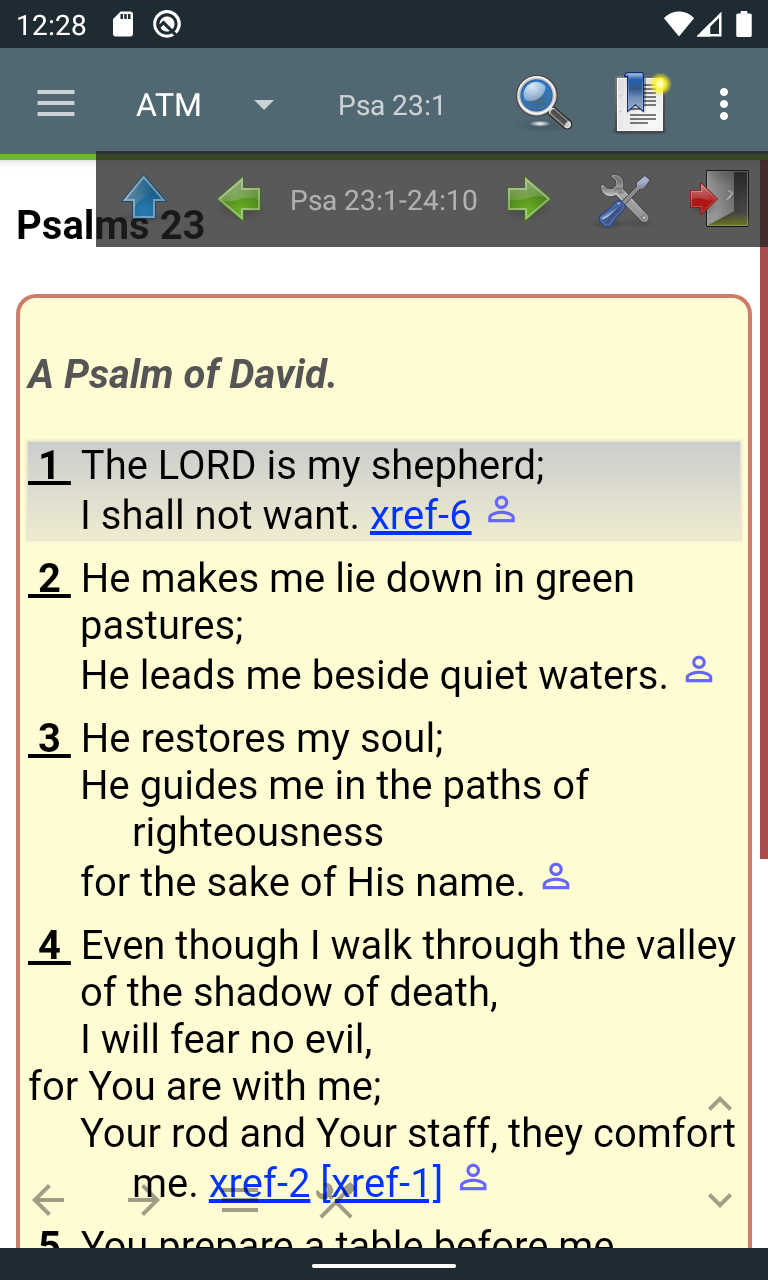Tap the up chevron at bottom right
768x1280 pixels.
(720, 1104)
